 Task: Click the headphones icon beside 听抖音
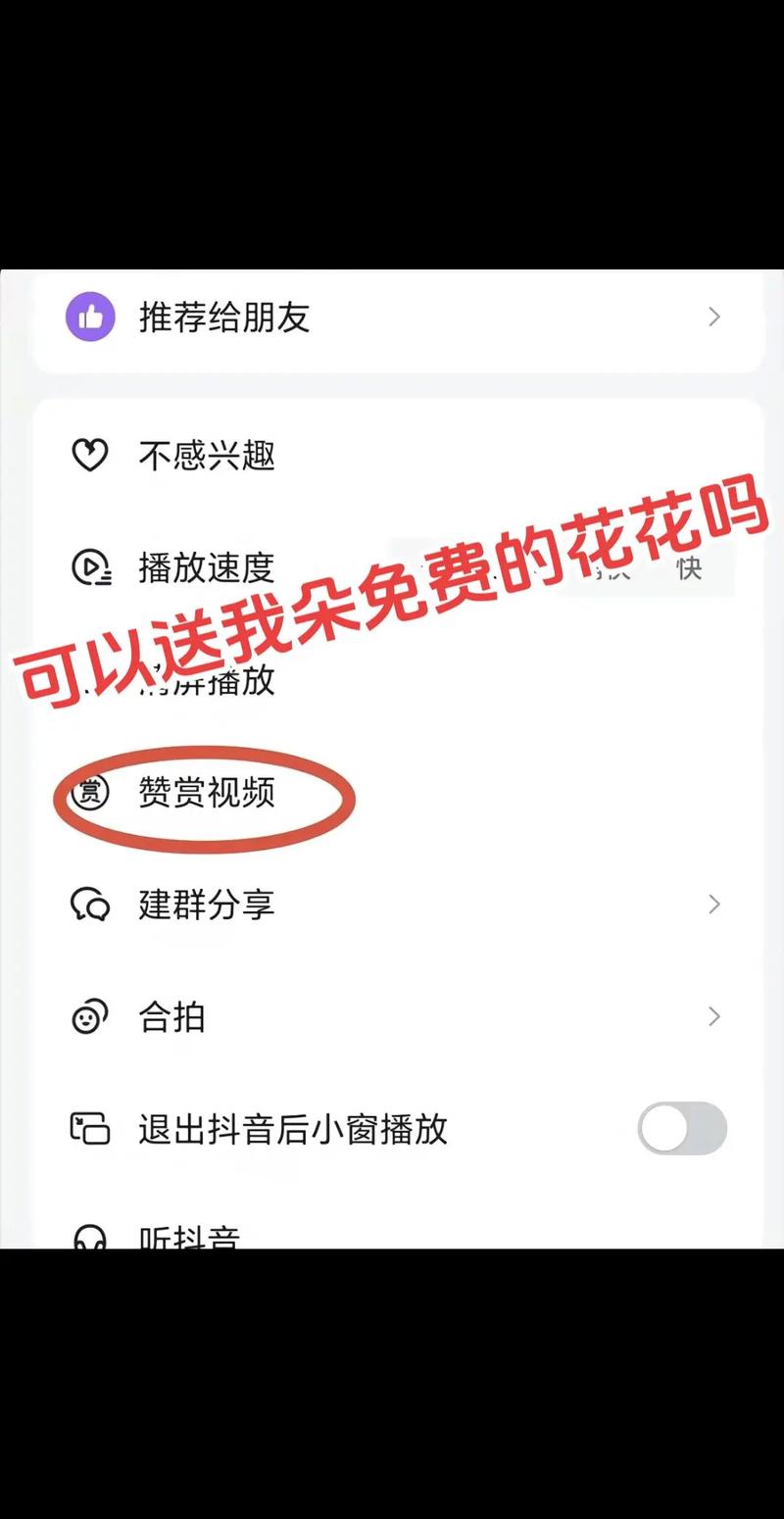click(x=89, y=1237)
